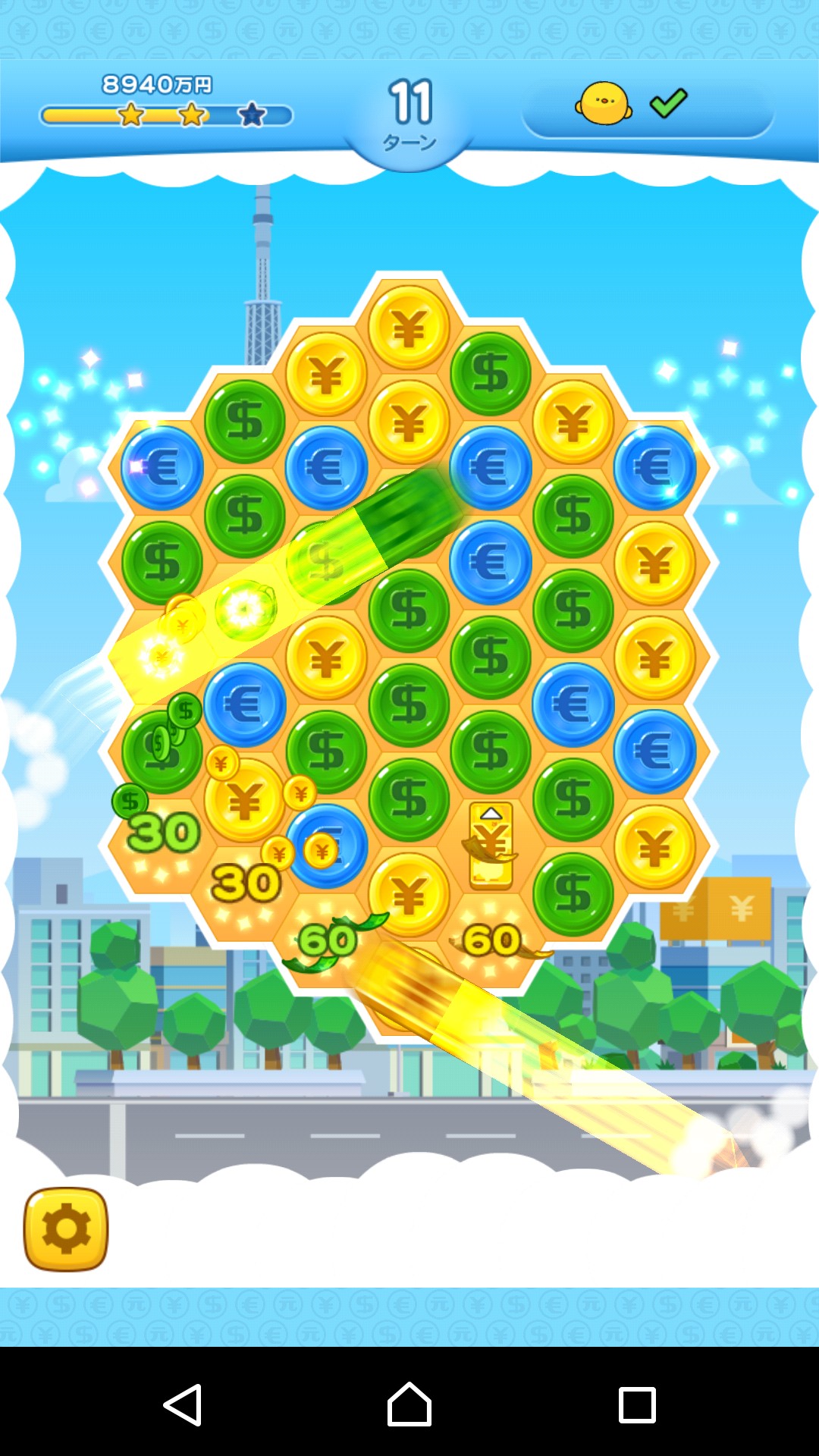The width and height of the screenshot is (819, 1456).
Task: Open the yellow gear settings button
Action: (x=66, y=1228)
